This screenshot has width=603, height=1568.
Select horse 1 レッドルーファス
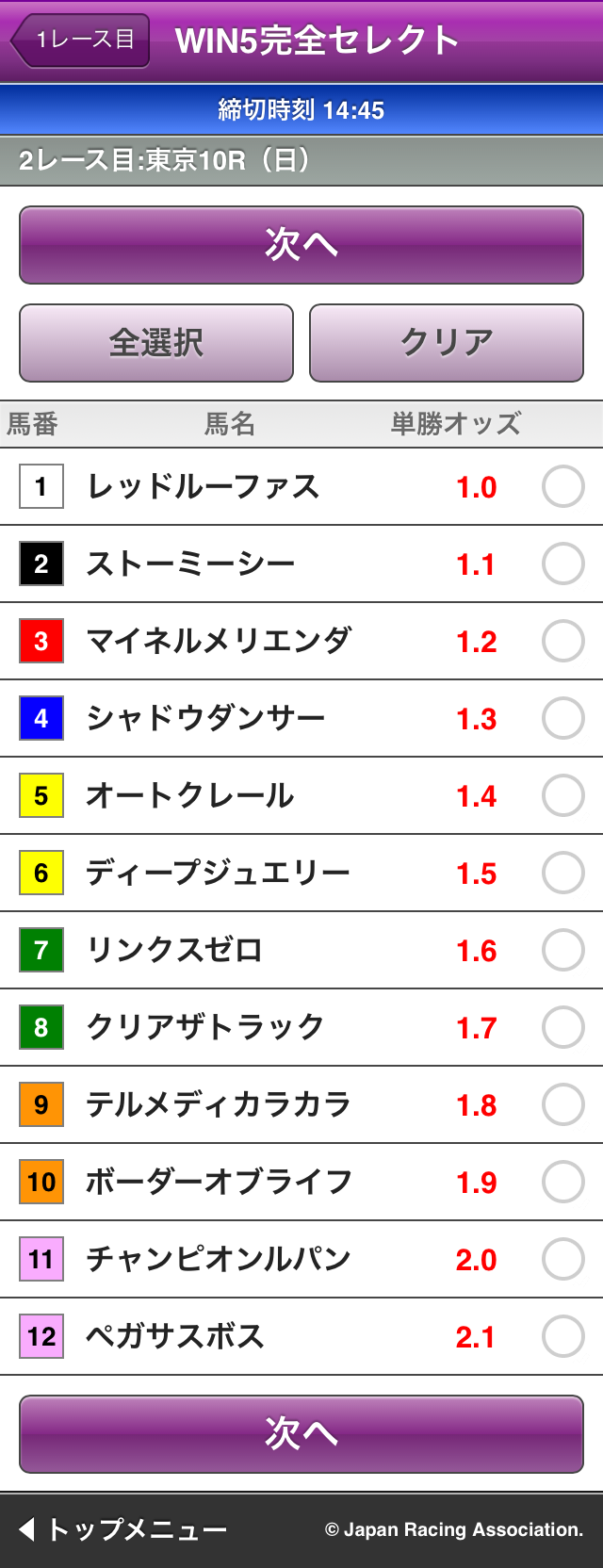(563, 487)
